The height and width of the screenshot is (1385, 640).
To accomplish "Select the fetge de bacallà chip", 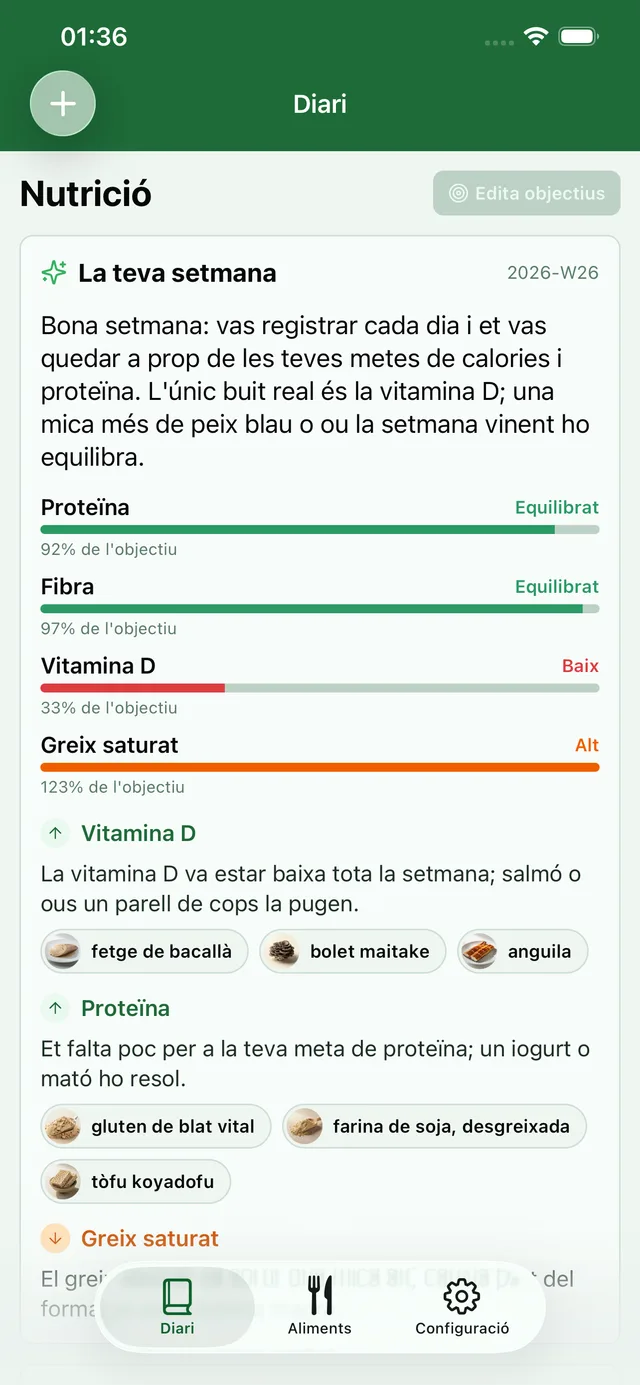I will coord(144,952).
